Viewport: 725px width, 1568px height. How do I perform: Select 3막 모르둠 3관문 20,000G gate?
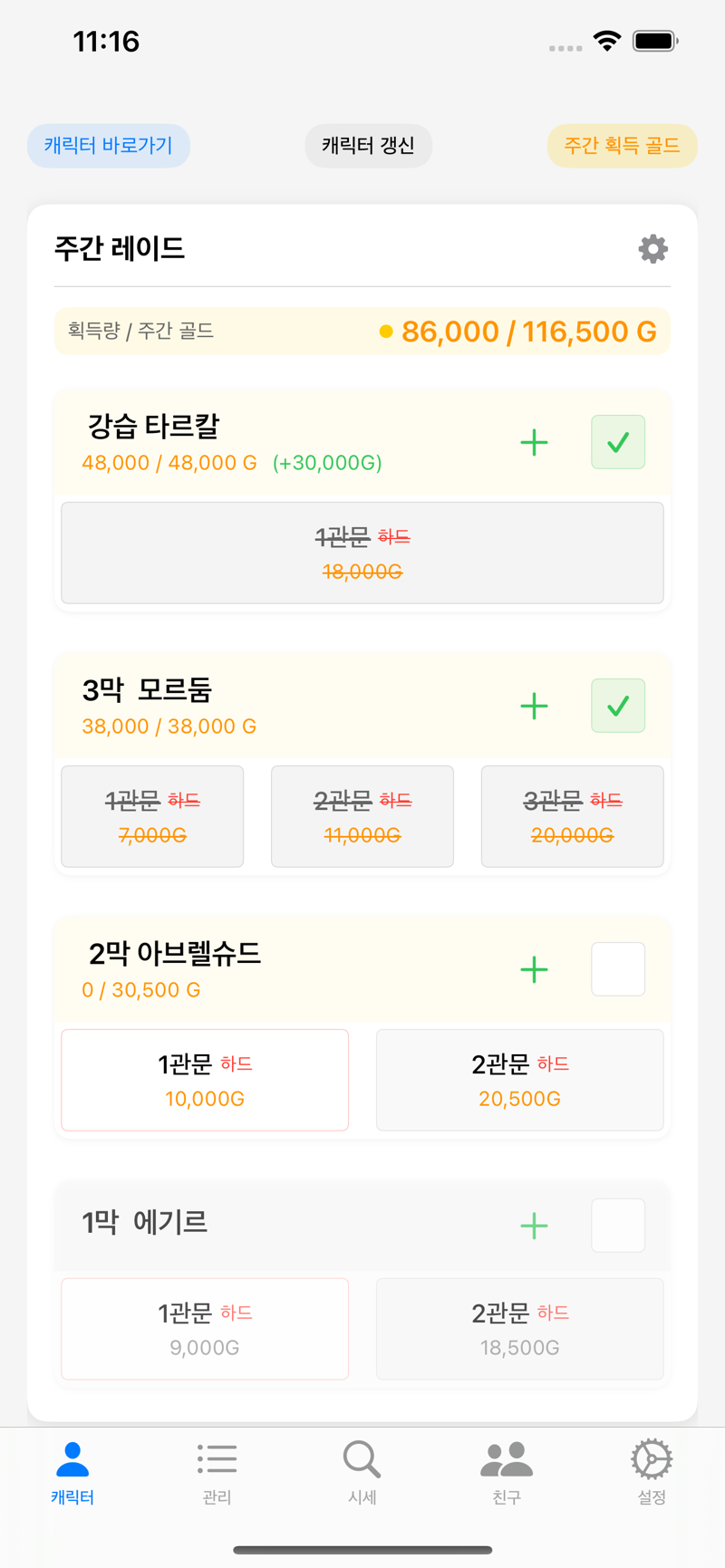(x=573, y=816)
